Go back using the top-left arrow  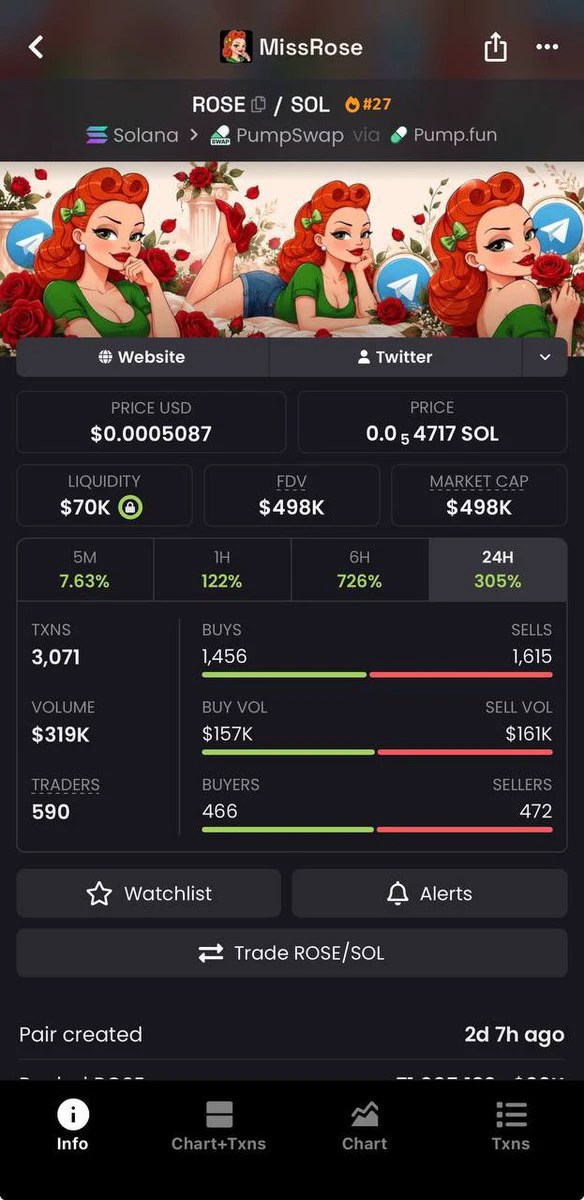pyautogui.click(x=36, y=47)
